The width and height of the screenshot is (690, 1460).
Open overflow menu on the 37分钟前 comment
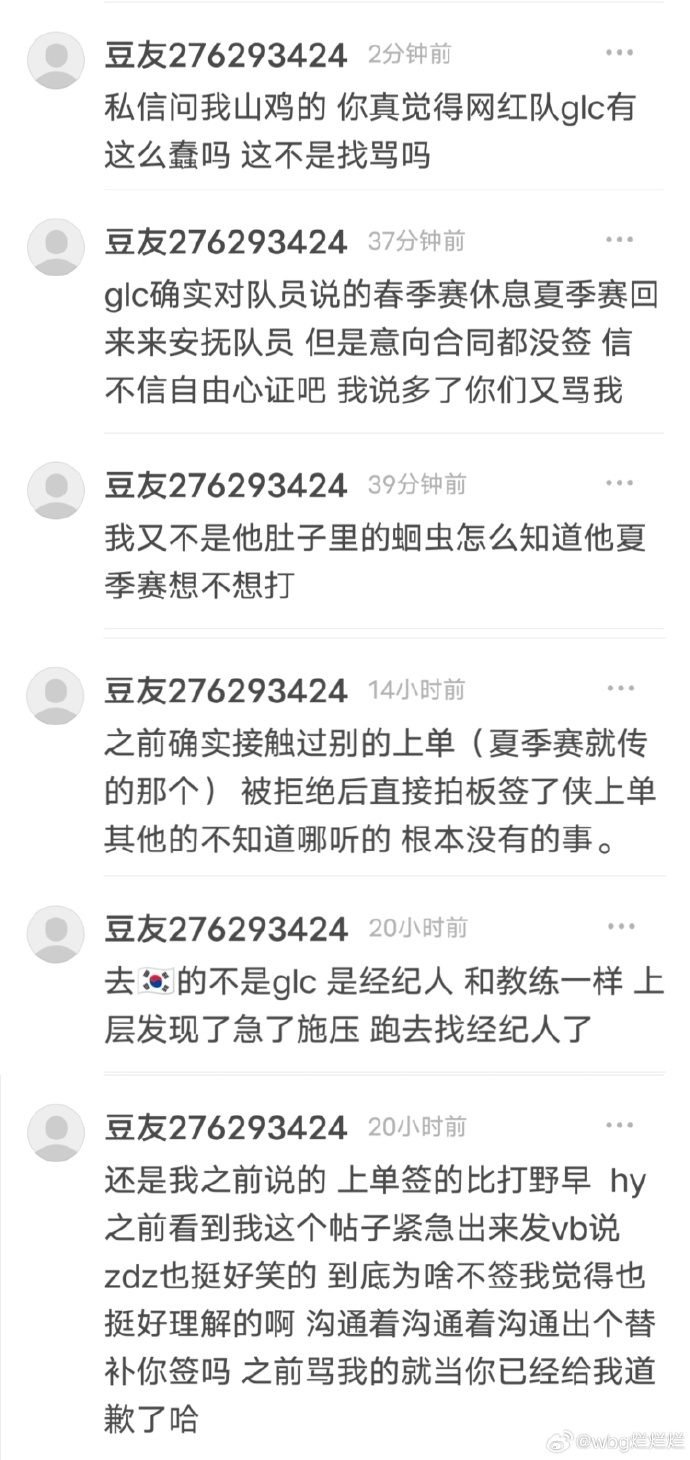point(619,240)
